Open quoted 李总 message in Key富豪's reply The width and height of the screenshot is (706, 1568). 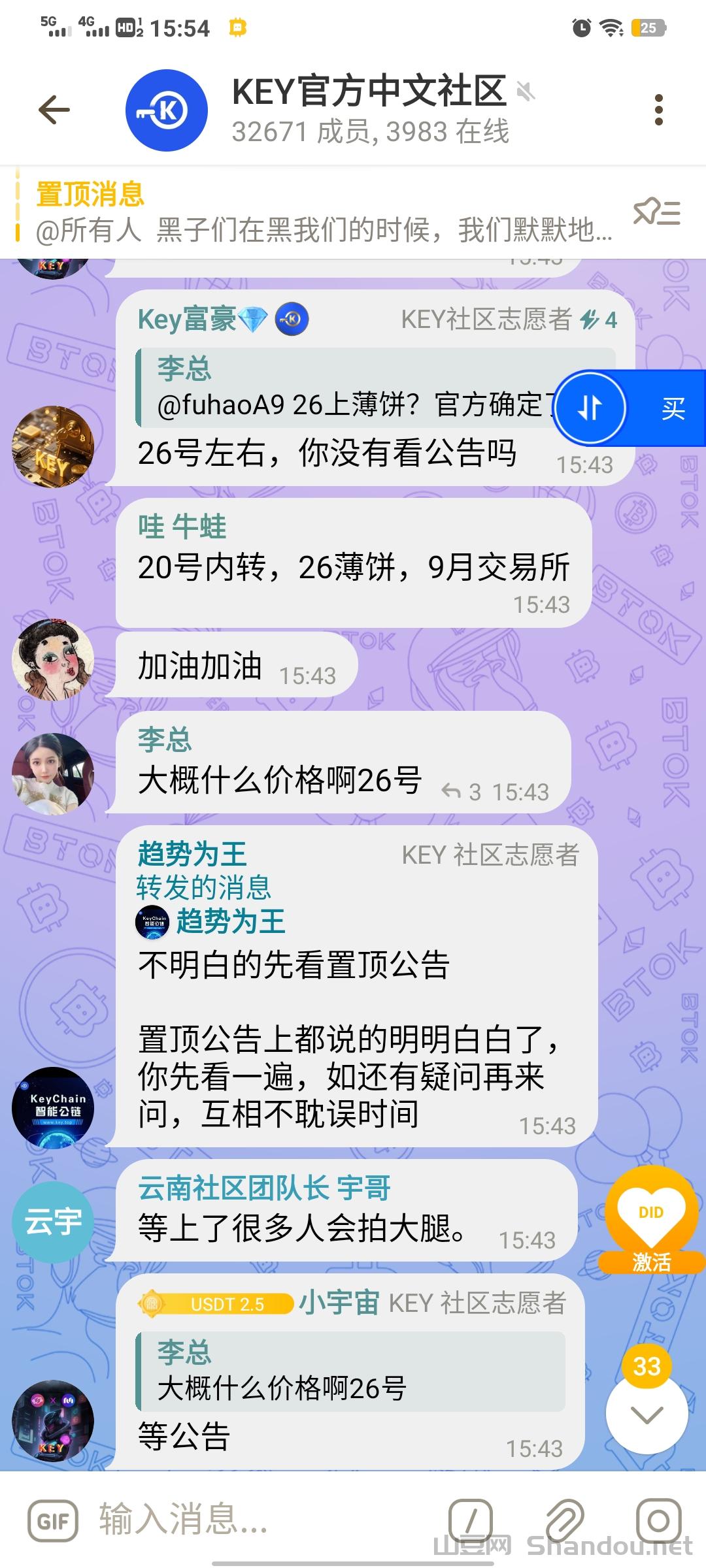click(353, 387)
